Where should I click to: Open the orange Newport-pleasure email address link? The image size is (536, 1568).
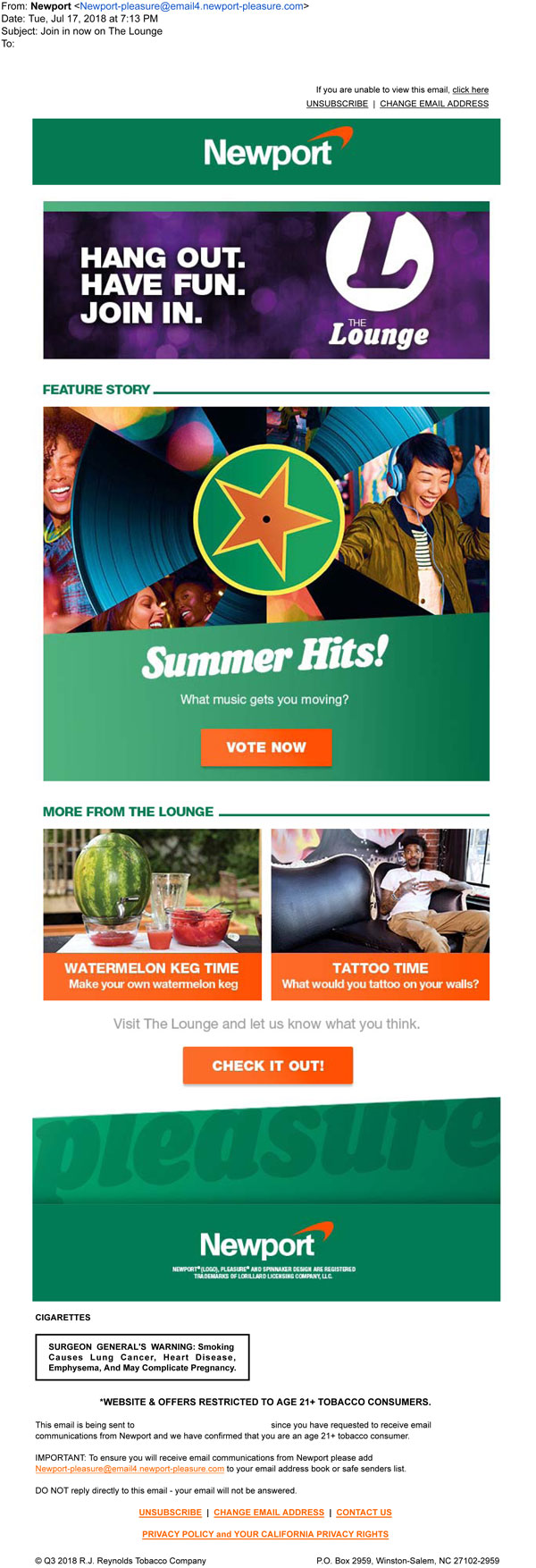(130, 1468)
